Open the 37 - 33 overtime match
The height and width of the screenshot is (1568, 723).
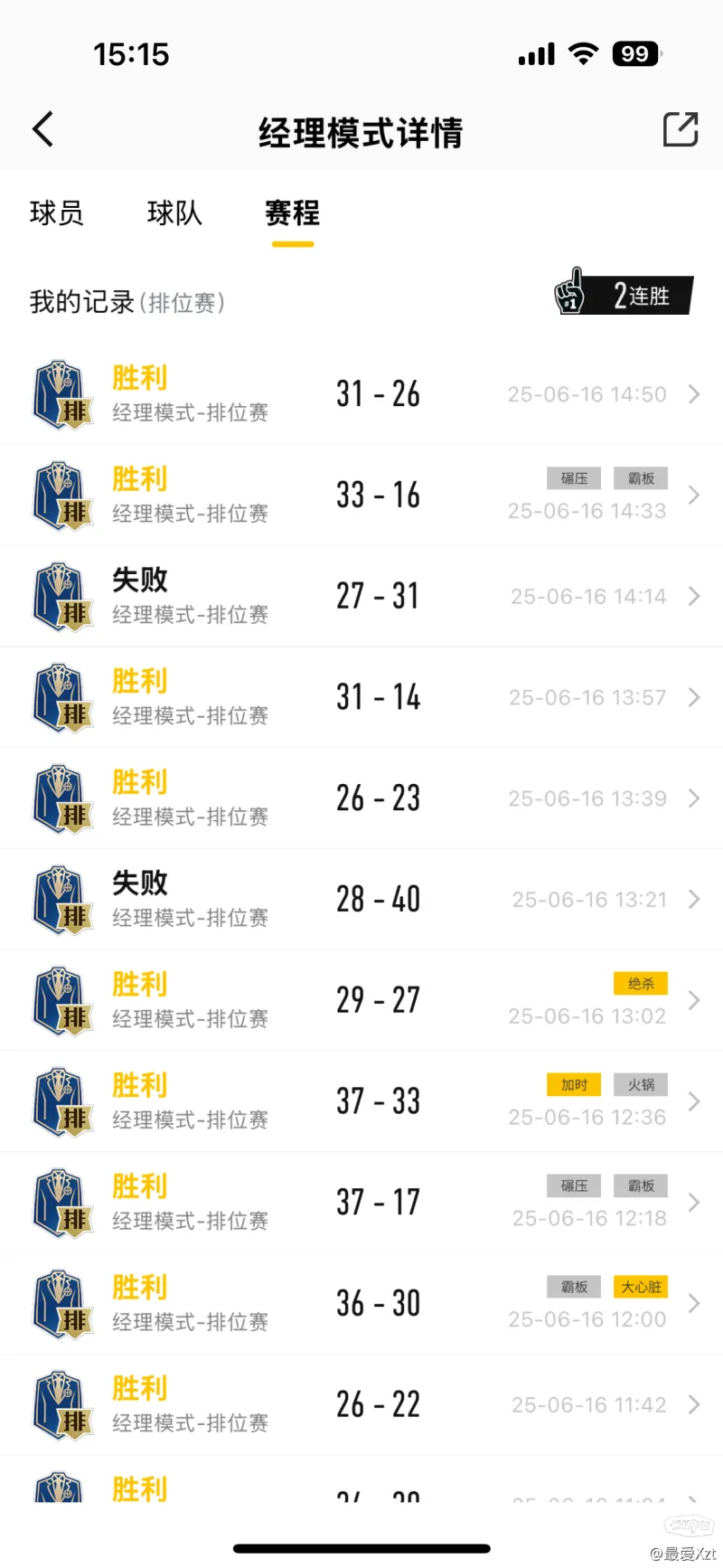(361, 1101)
